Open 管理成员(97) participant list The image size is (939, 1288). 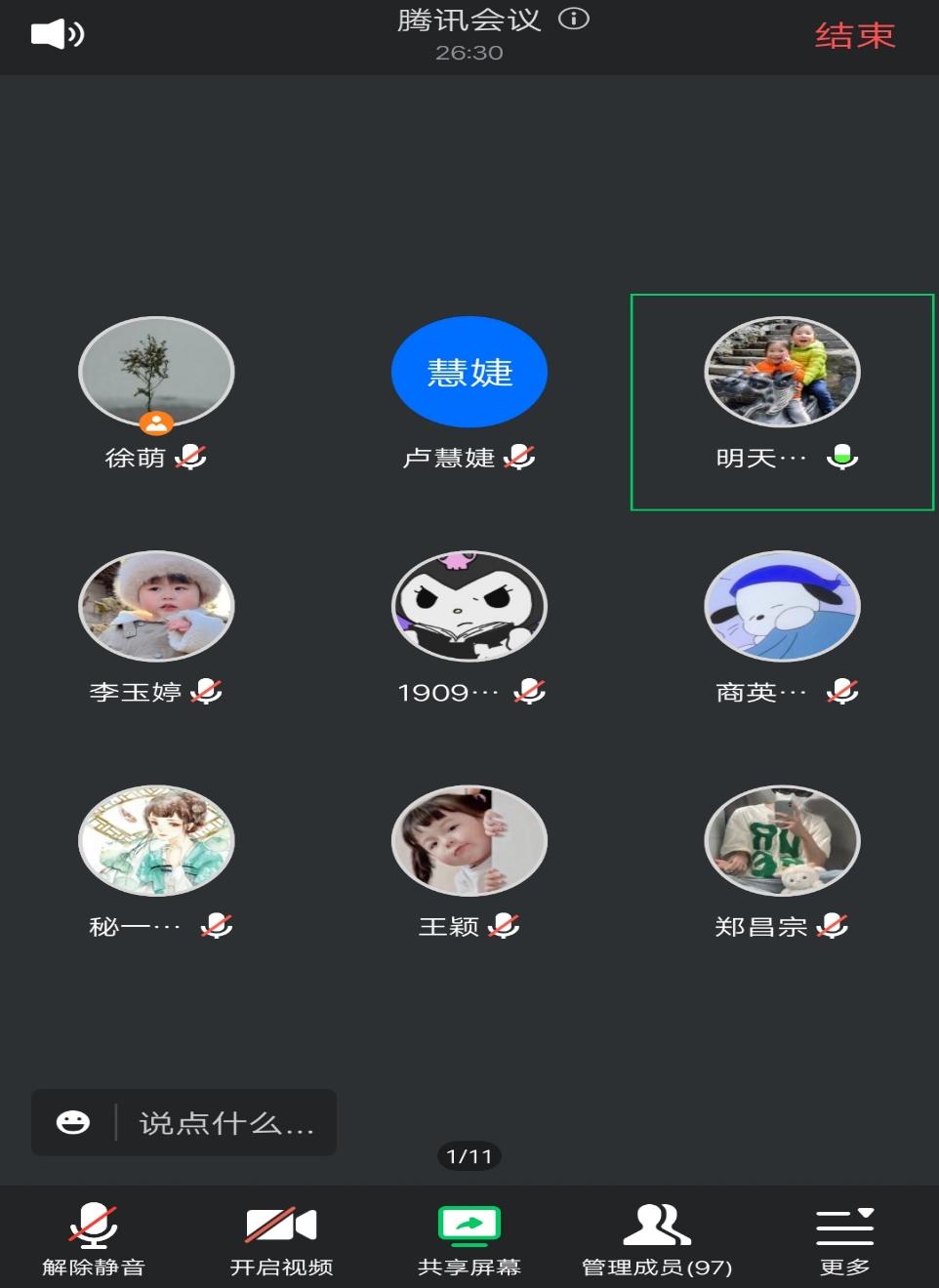pyautogui.click(x=657, y=1239)
